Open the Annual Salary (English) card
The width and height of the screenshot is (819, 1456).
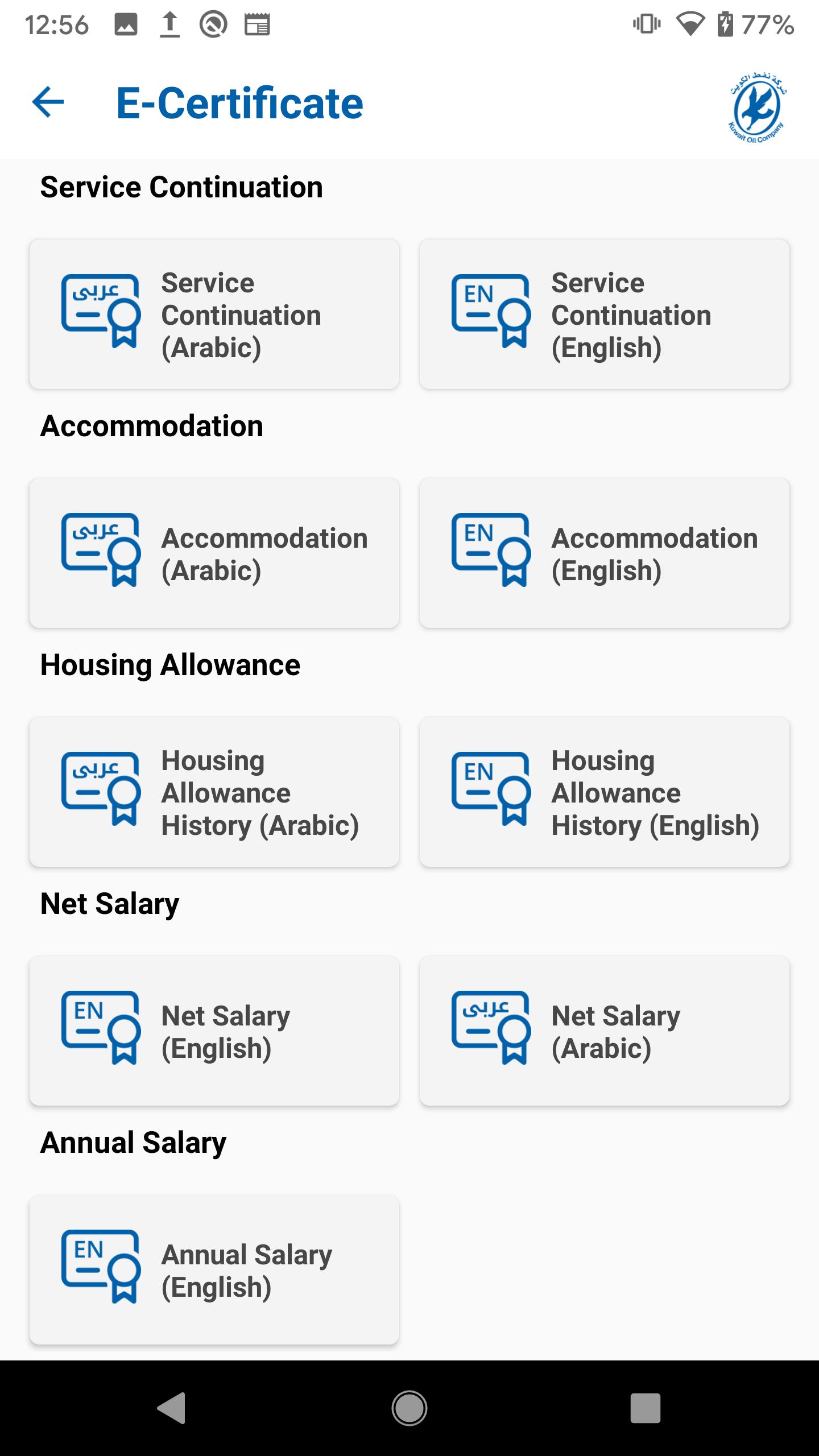pos(214,1269)
